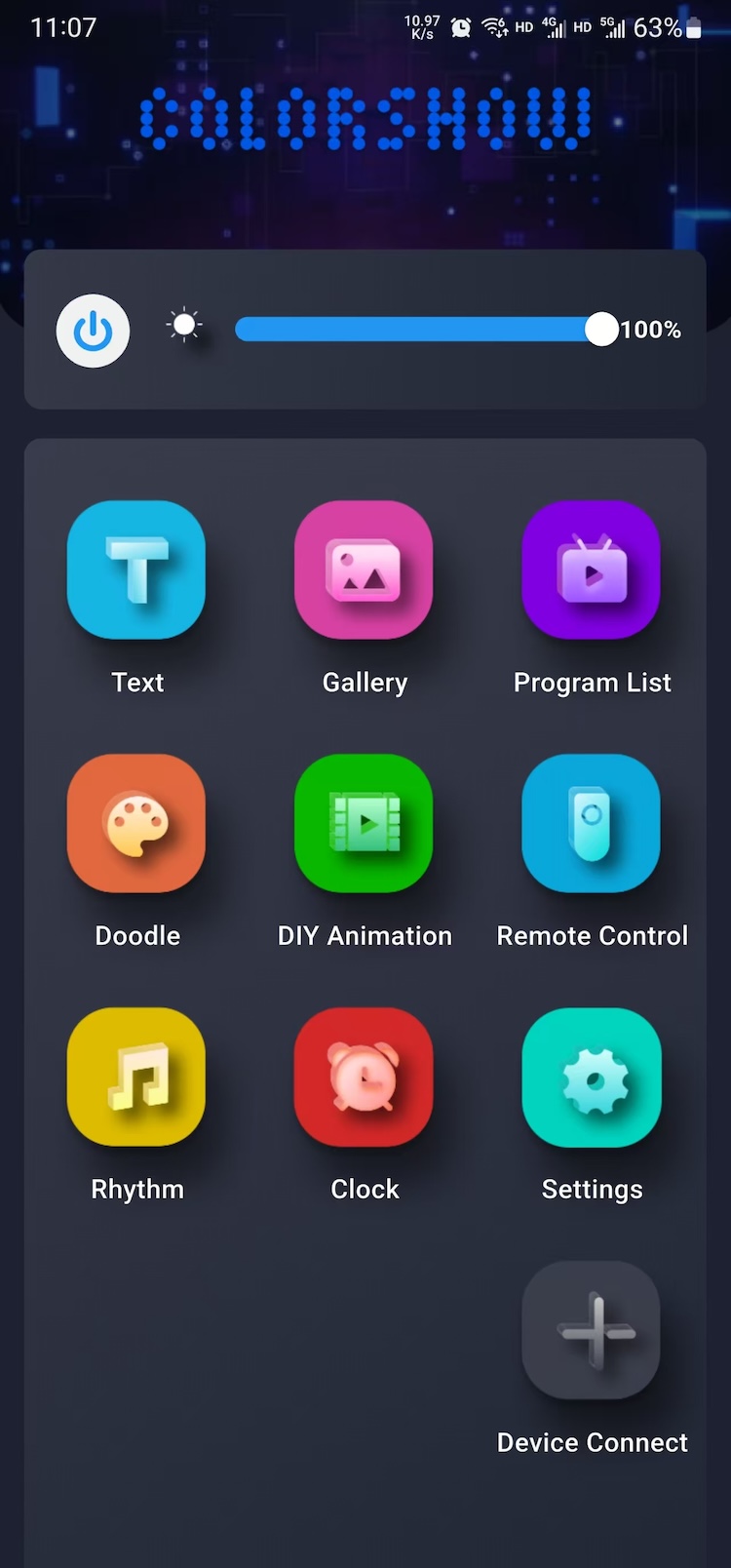Open the DIY Animation editor
This screenshot has width=731, height=1568.
(365, 824)
